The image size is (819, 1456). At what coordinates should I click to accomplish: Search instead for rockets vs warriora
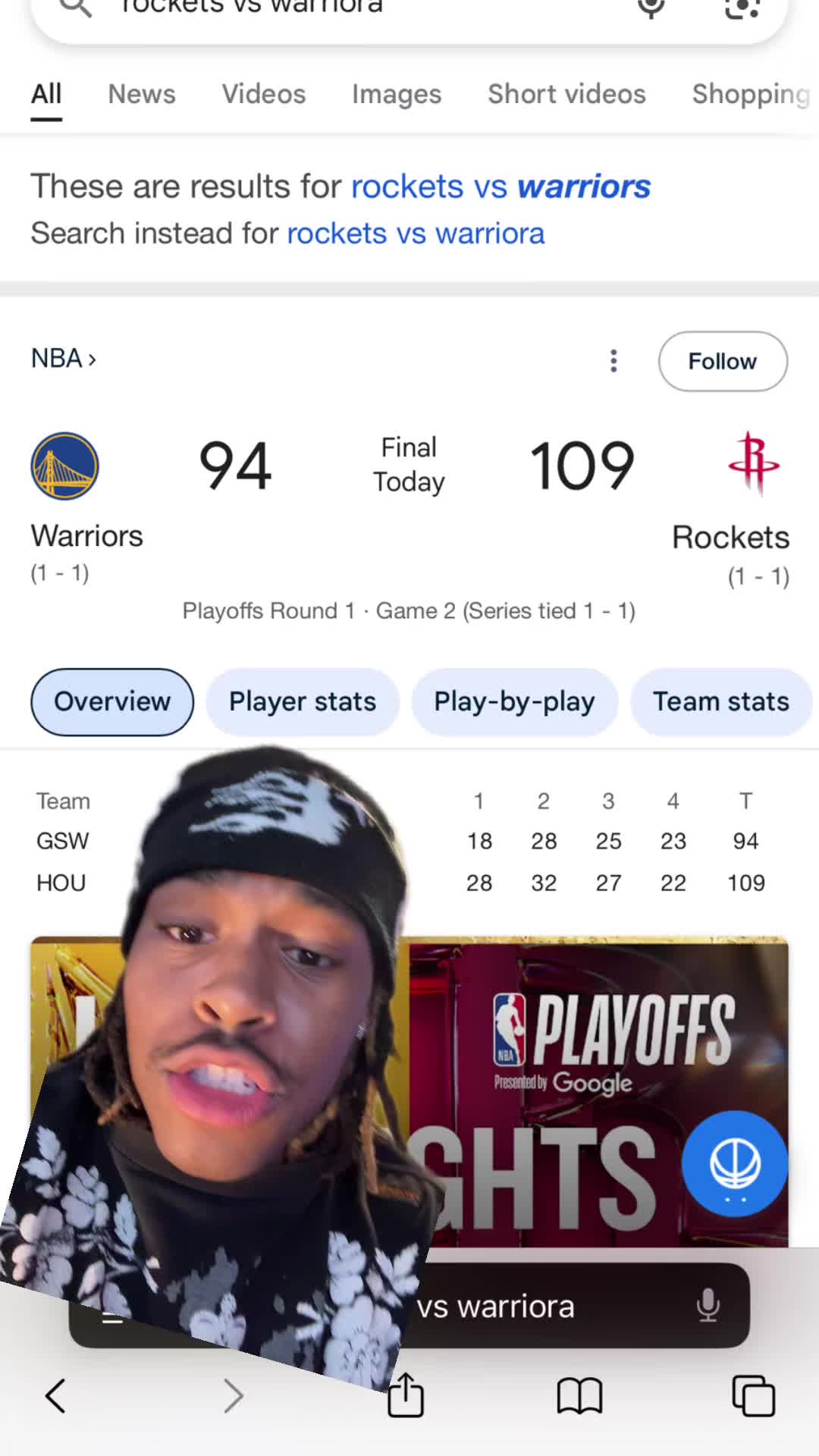tap(415, 234)
